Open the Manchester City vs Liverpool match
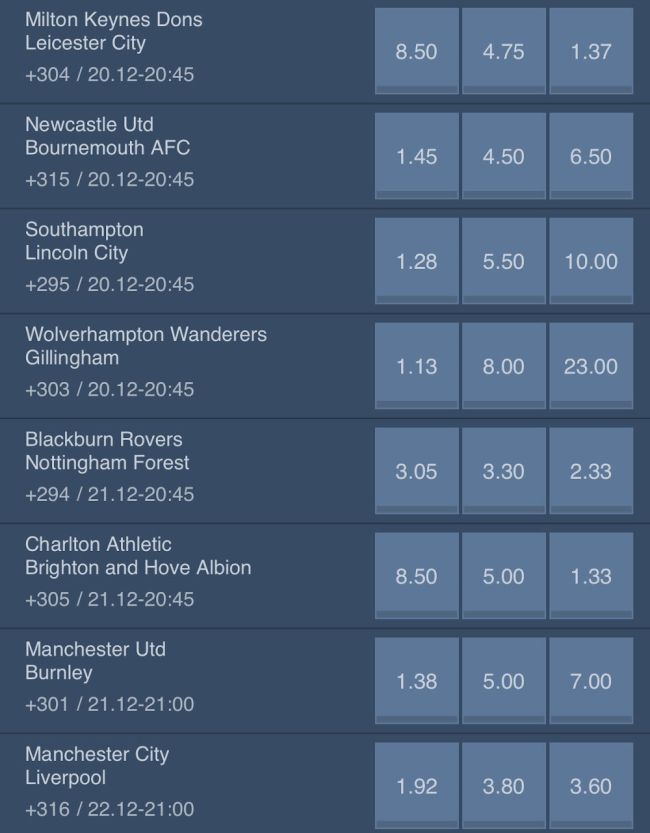 [150, 780]
